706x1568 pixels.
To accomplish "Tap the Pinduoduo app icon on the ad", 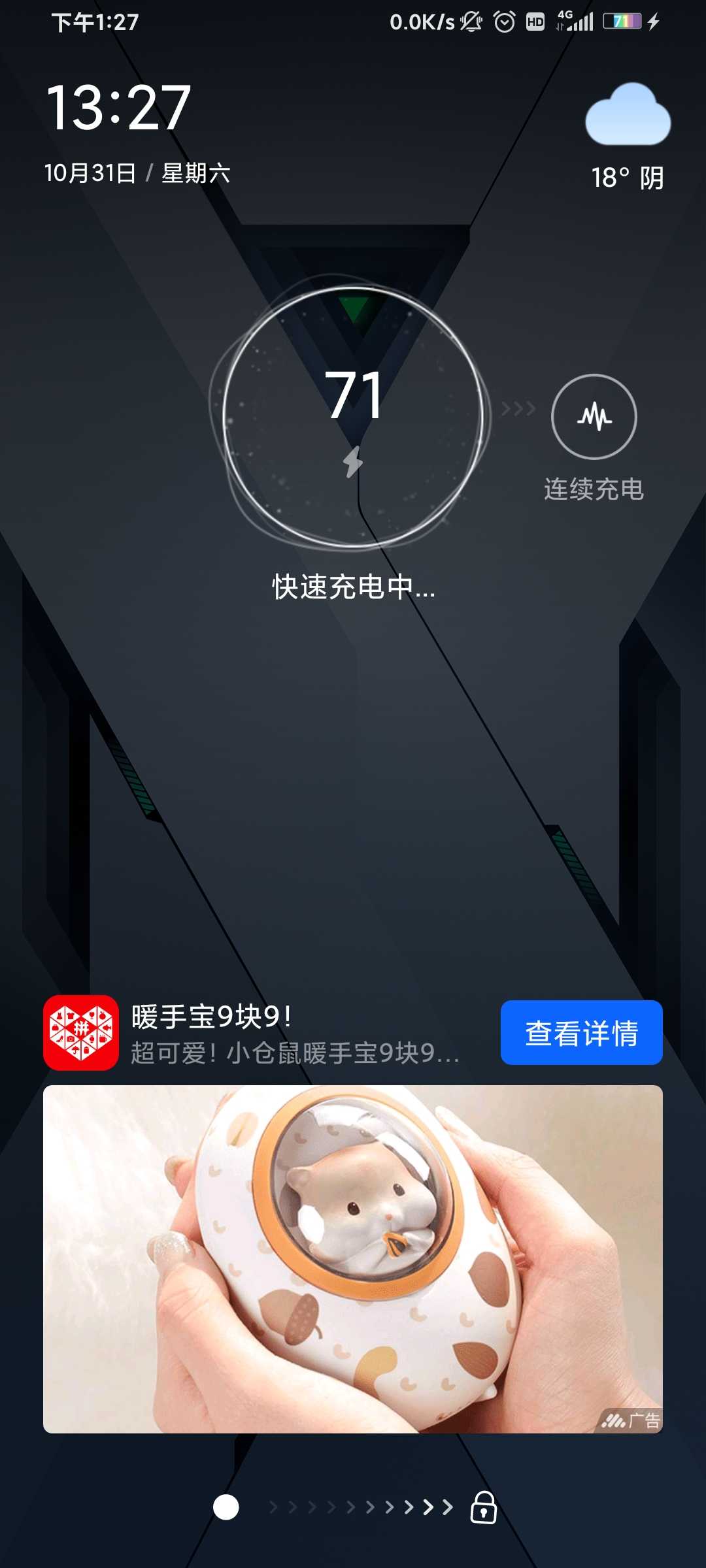I will (x=81, y=1032).
